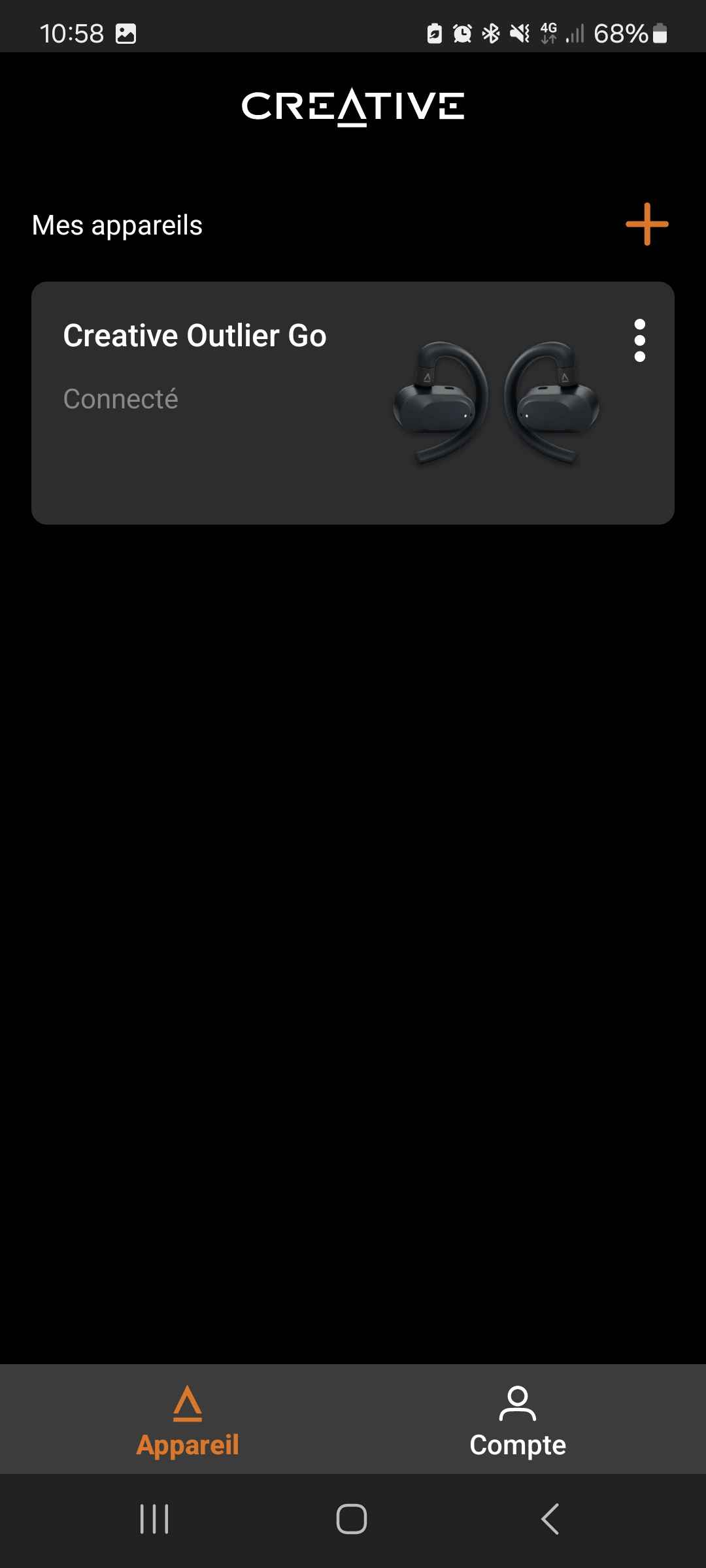Add a new device with the plus icon

pos(647,224)
